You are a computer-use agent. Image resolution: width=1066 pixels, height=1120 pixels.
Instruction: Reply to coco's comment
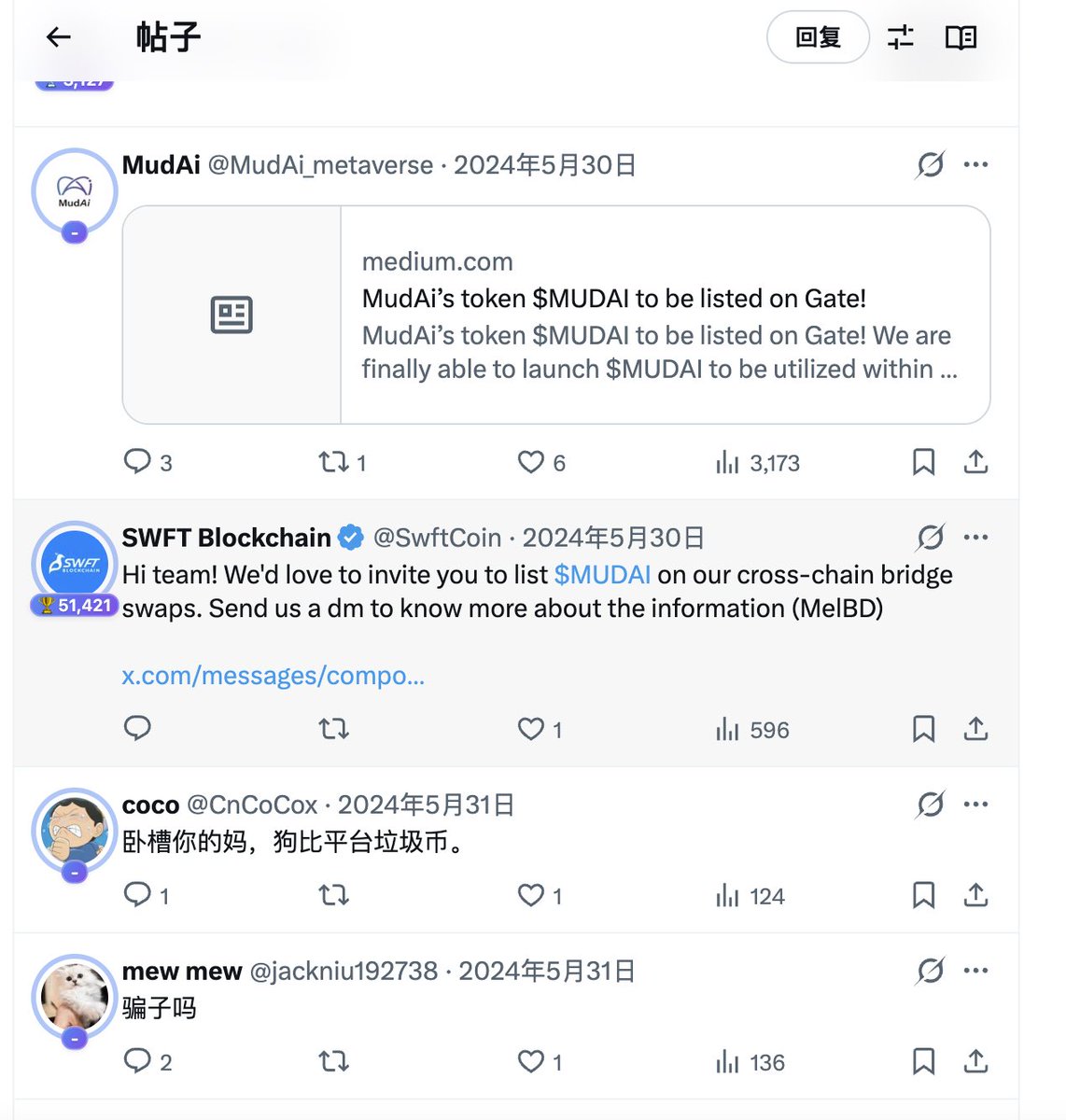137,895
